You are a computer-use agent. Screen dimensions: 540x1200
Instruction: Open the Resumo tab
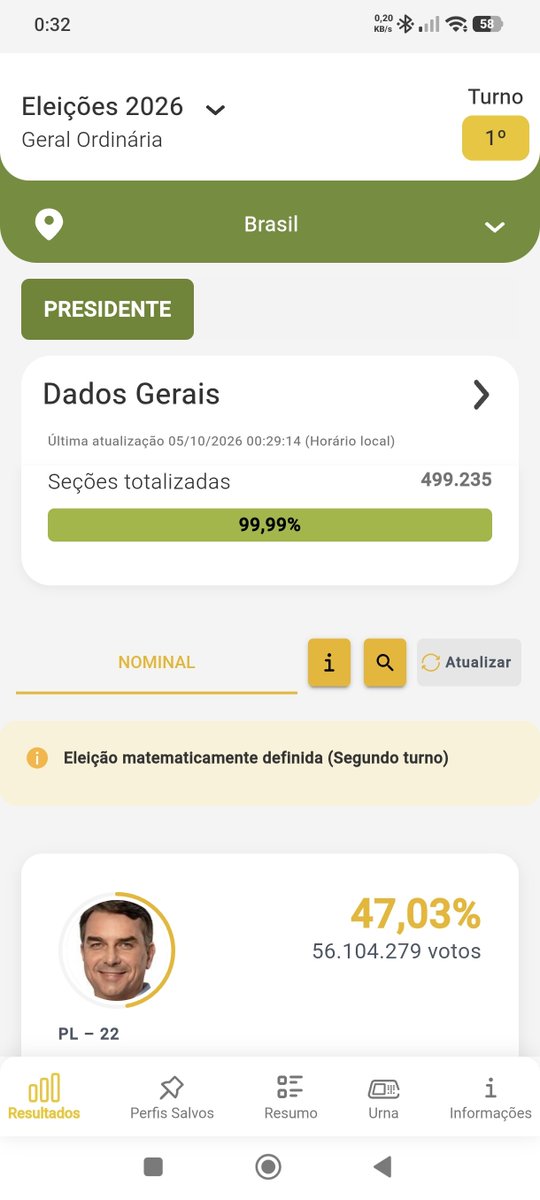[291, 1097]
